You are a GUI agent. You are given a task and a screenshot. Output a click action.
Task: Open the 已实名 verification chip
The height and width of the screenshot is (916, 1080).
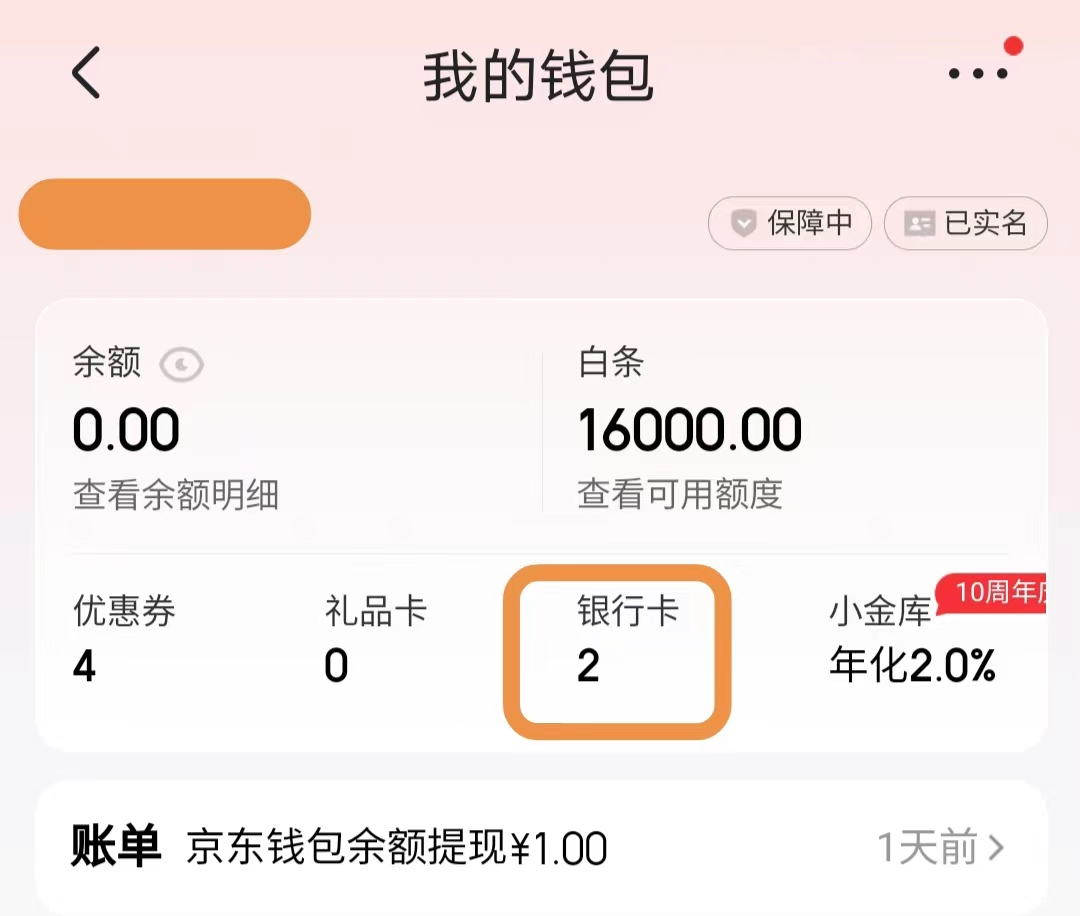[966, 223]
